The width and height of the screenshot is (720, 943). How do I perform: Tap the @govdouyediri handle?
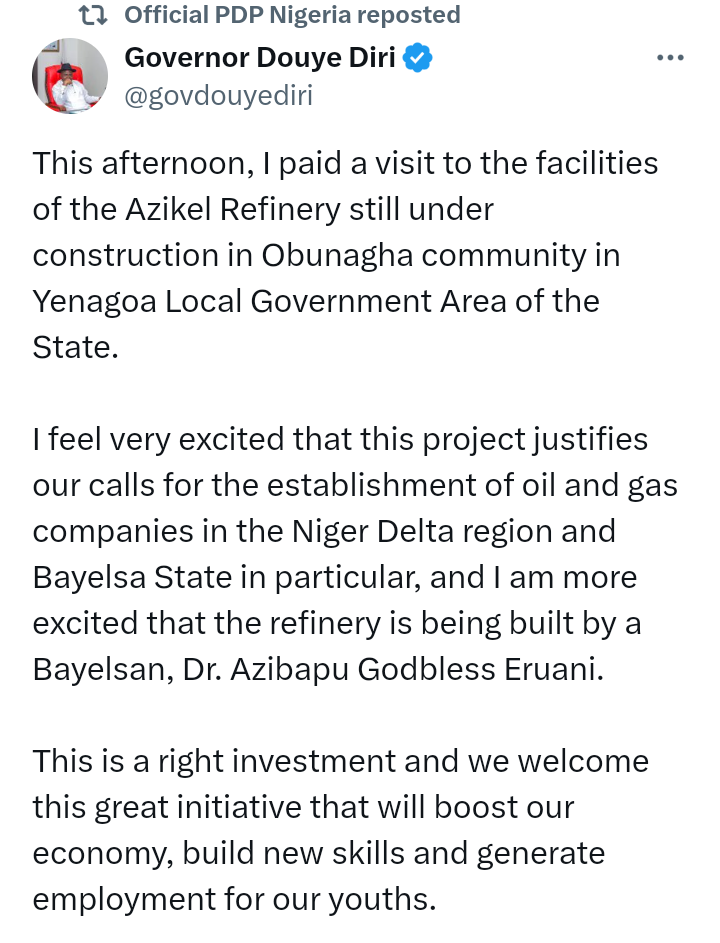click(x=218, y=96)
